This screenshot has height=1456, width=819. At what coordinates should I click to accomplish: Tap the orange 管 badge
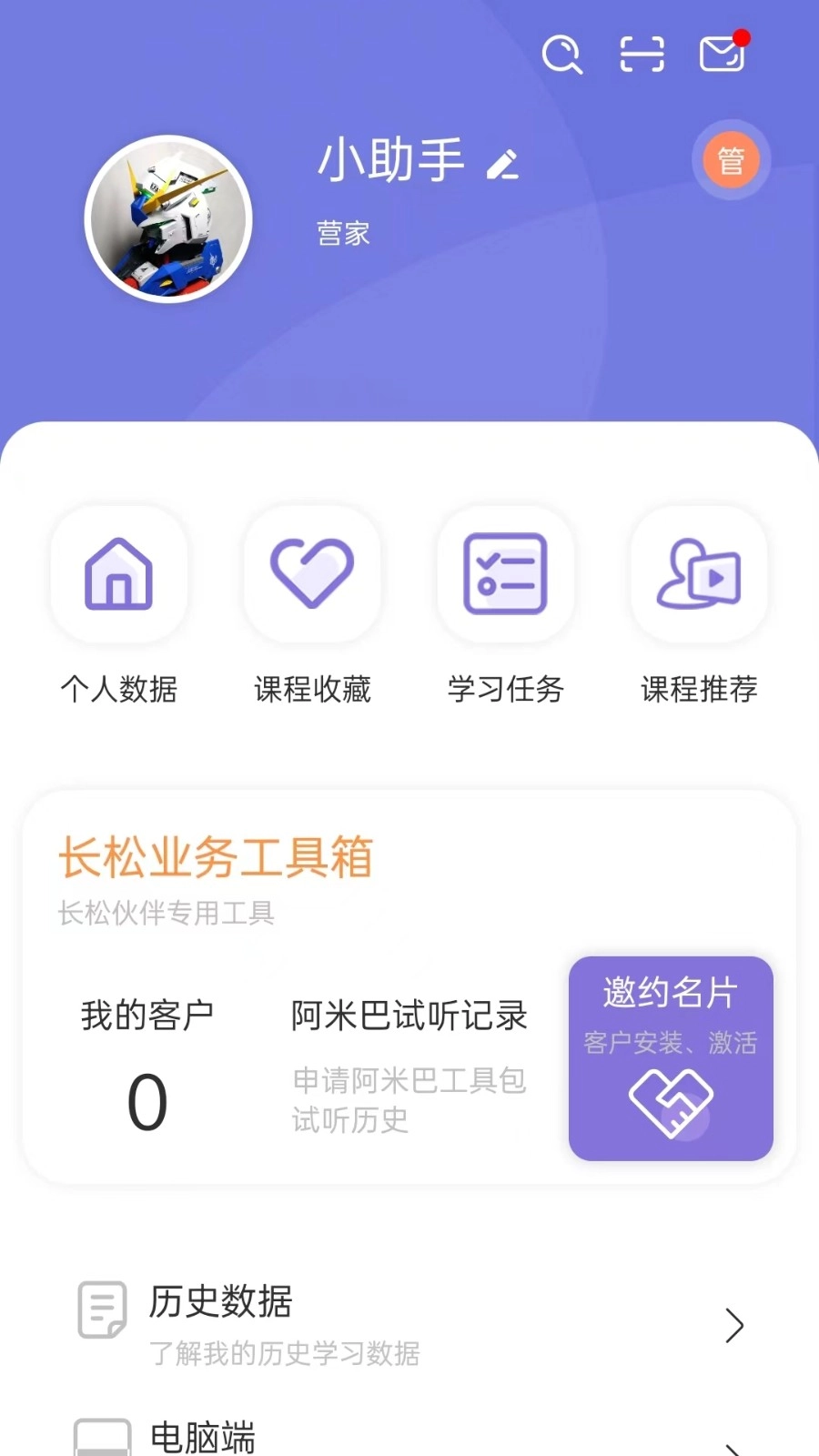pyautogui.click(x=731, y=159)
